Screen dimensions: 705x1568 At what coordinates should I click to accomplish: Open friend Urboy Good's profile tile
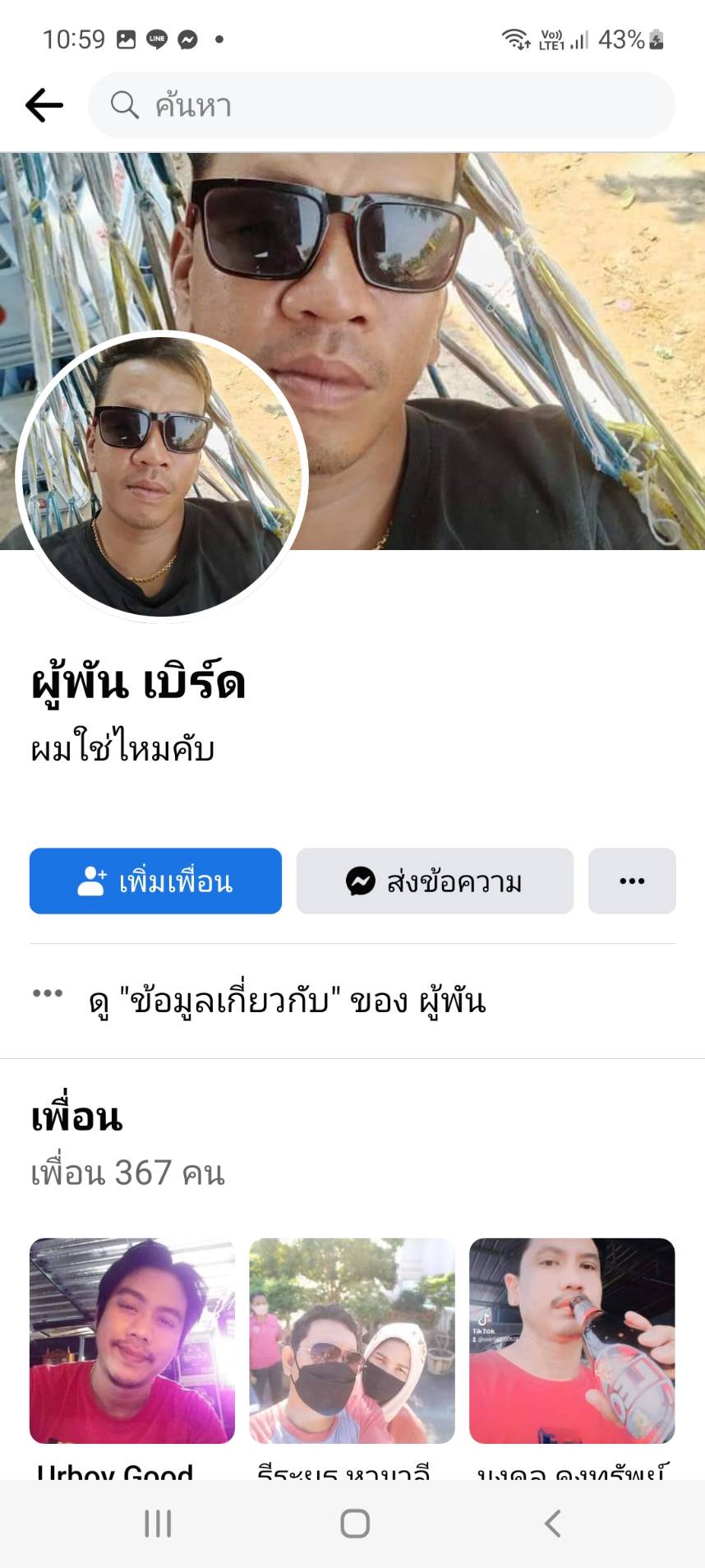click(x=132, y=1341)
